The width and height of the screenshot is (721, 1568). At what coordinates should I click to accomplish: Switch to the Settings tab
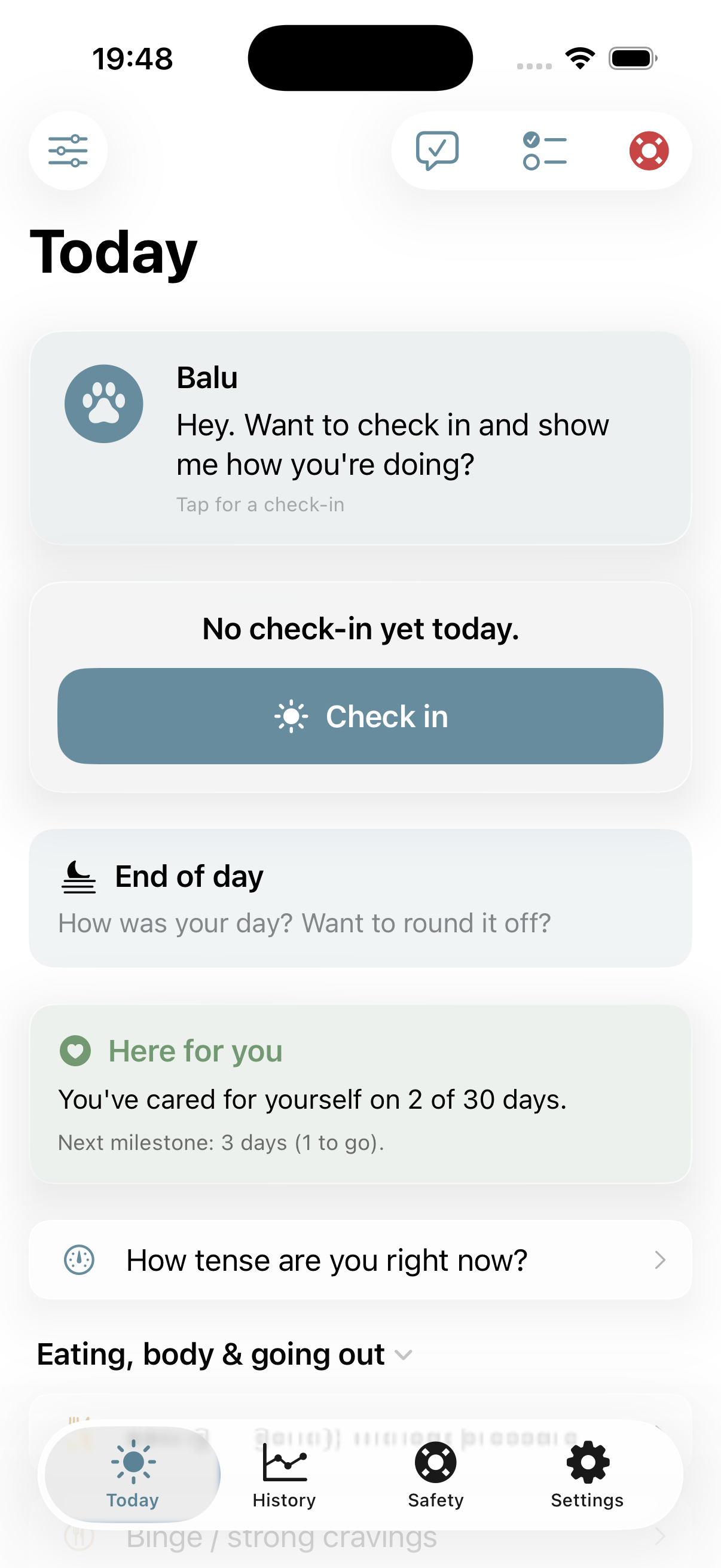(x=587, y=1474)
